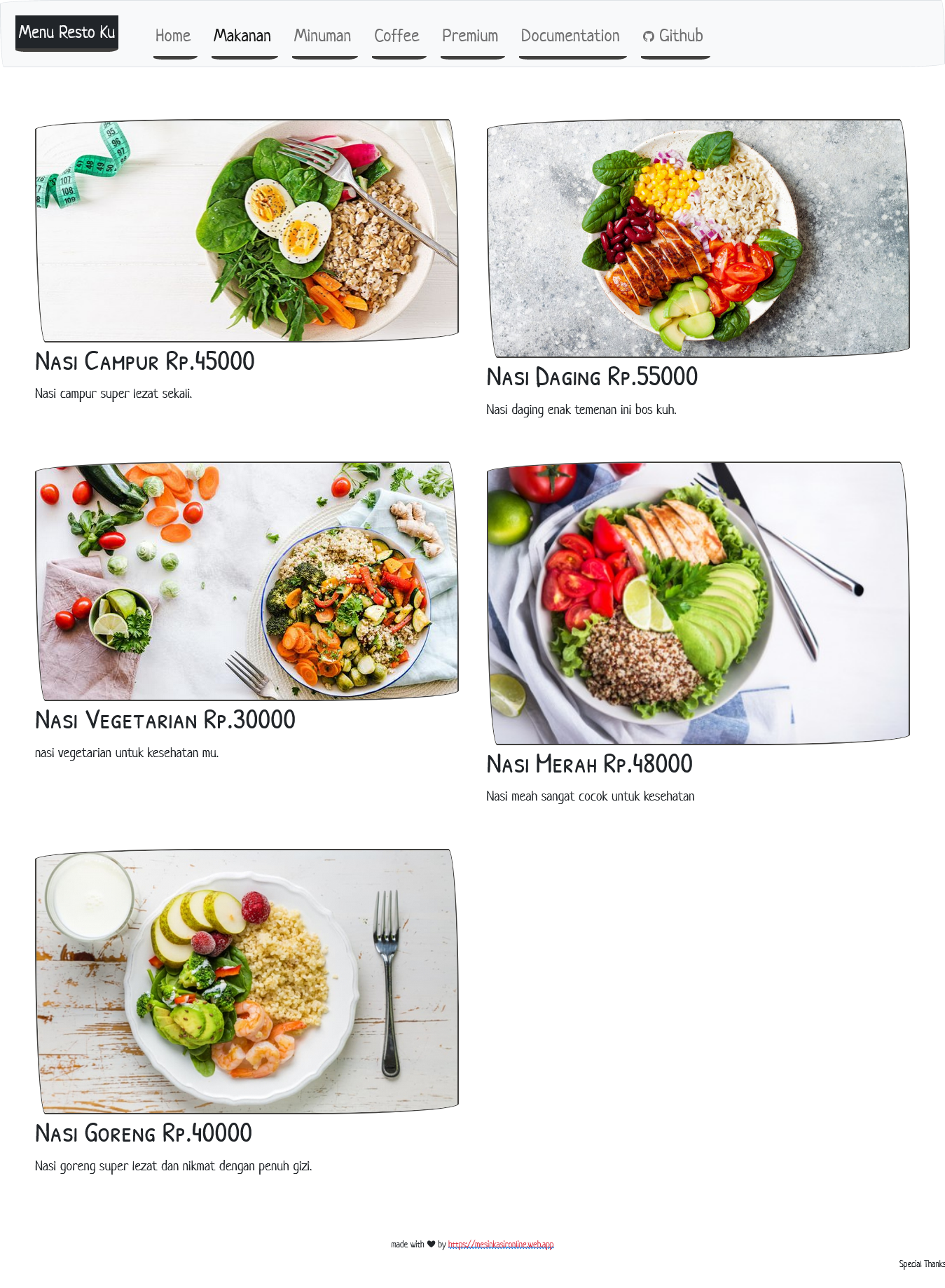This screenshot has width=945, height=1288.
Task: Open the Premium section
Action: 470,36
